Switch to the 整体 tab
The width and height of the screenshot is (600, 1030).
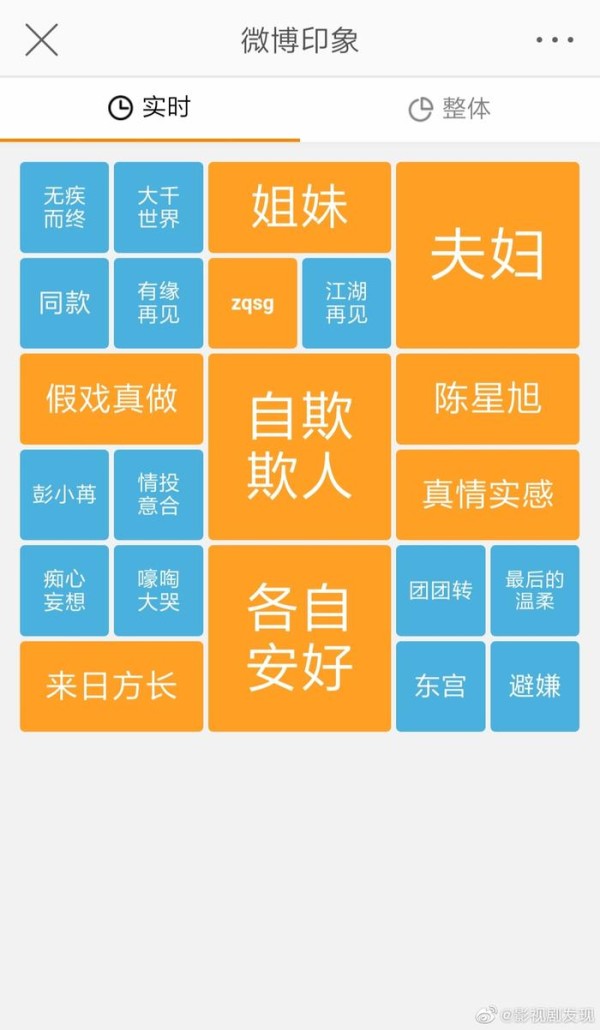pos(450,108)
